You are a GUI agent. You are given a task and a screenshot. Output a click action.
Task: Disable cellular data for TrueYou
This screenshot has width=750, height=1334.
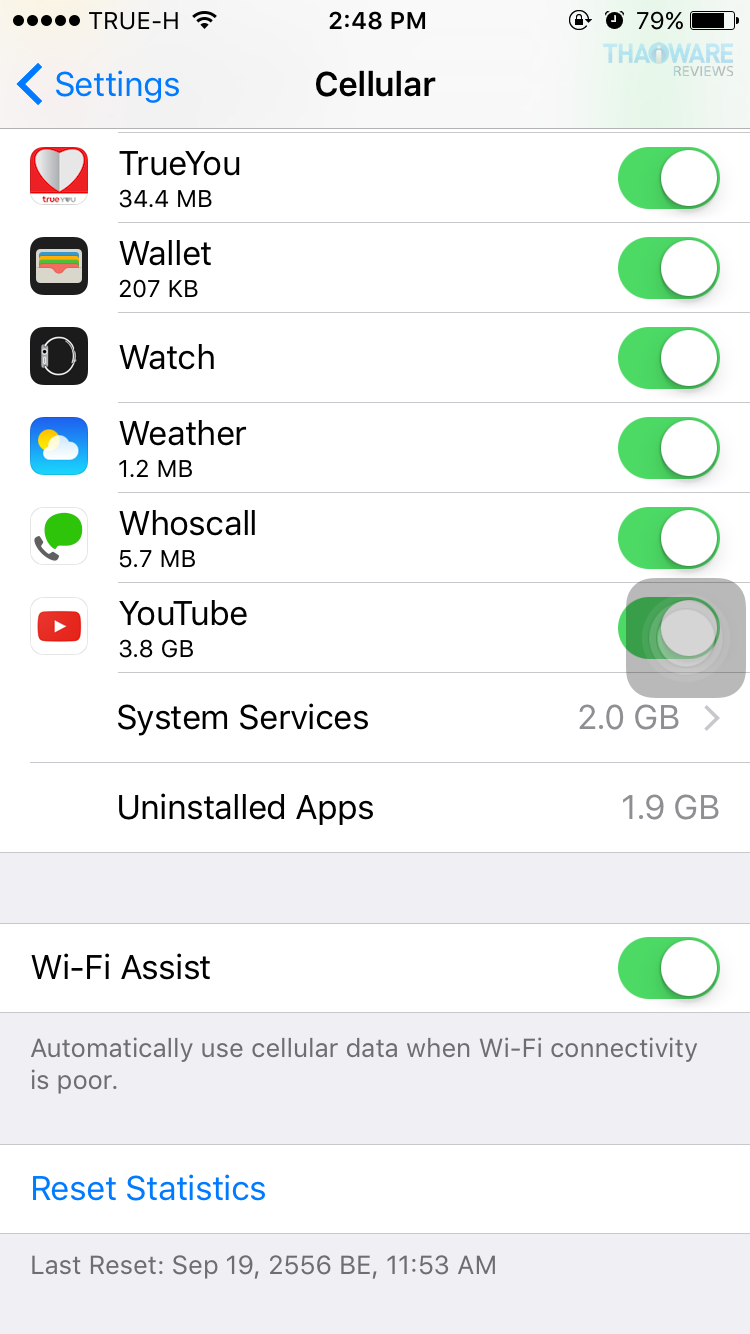(x=669, y=178)
